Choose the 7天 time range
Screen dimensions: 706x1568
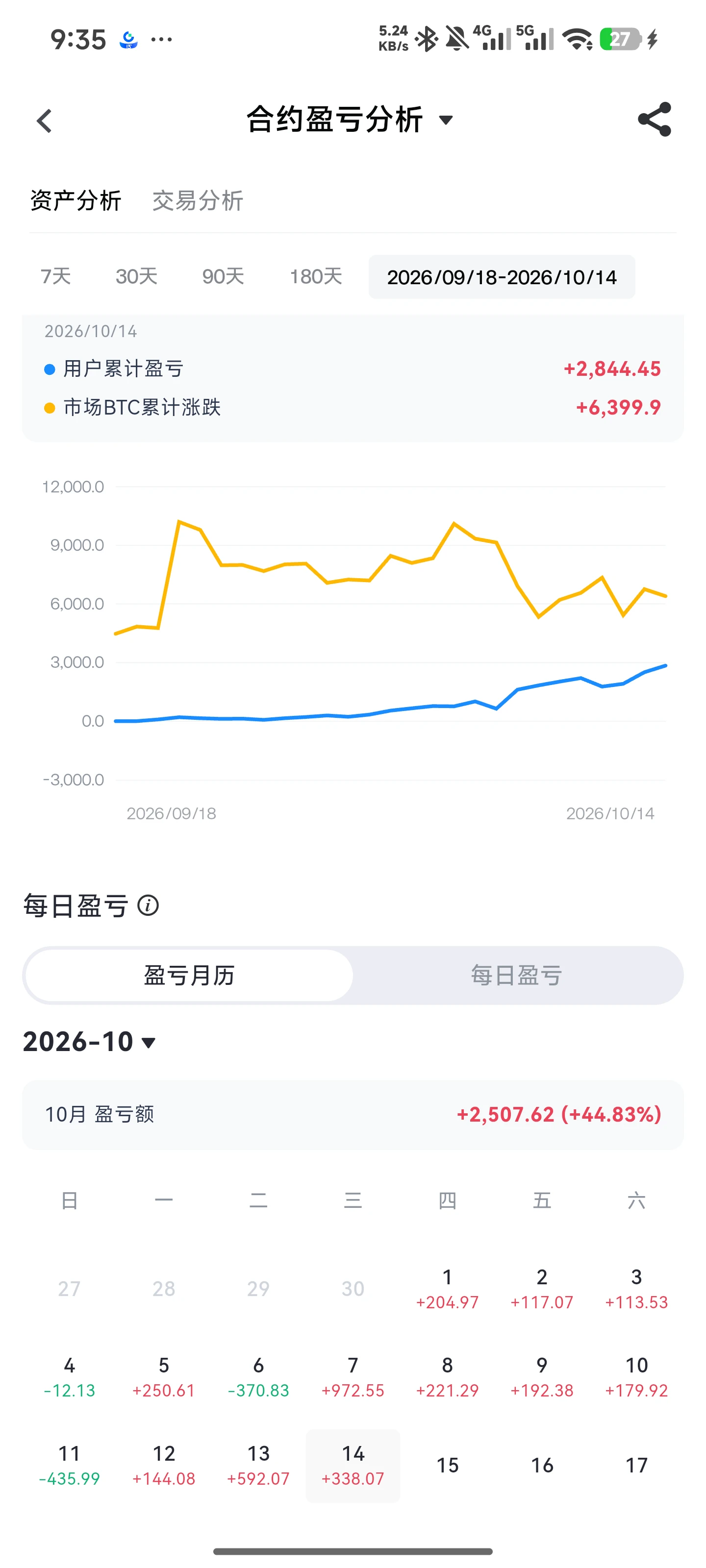tap(55, 277)
